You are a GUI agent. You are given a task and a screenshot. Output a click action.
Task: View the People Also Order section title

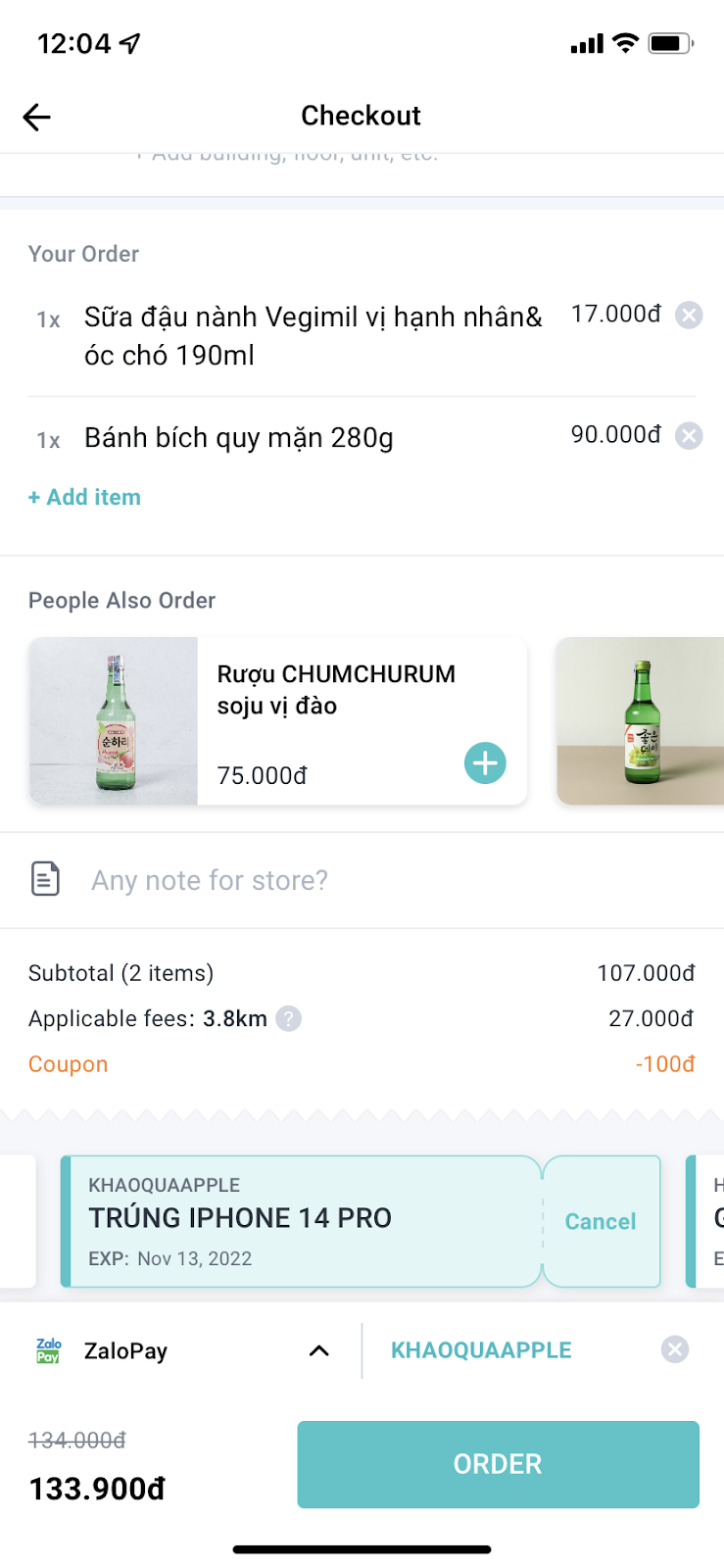point(121,600)
